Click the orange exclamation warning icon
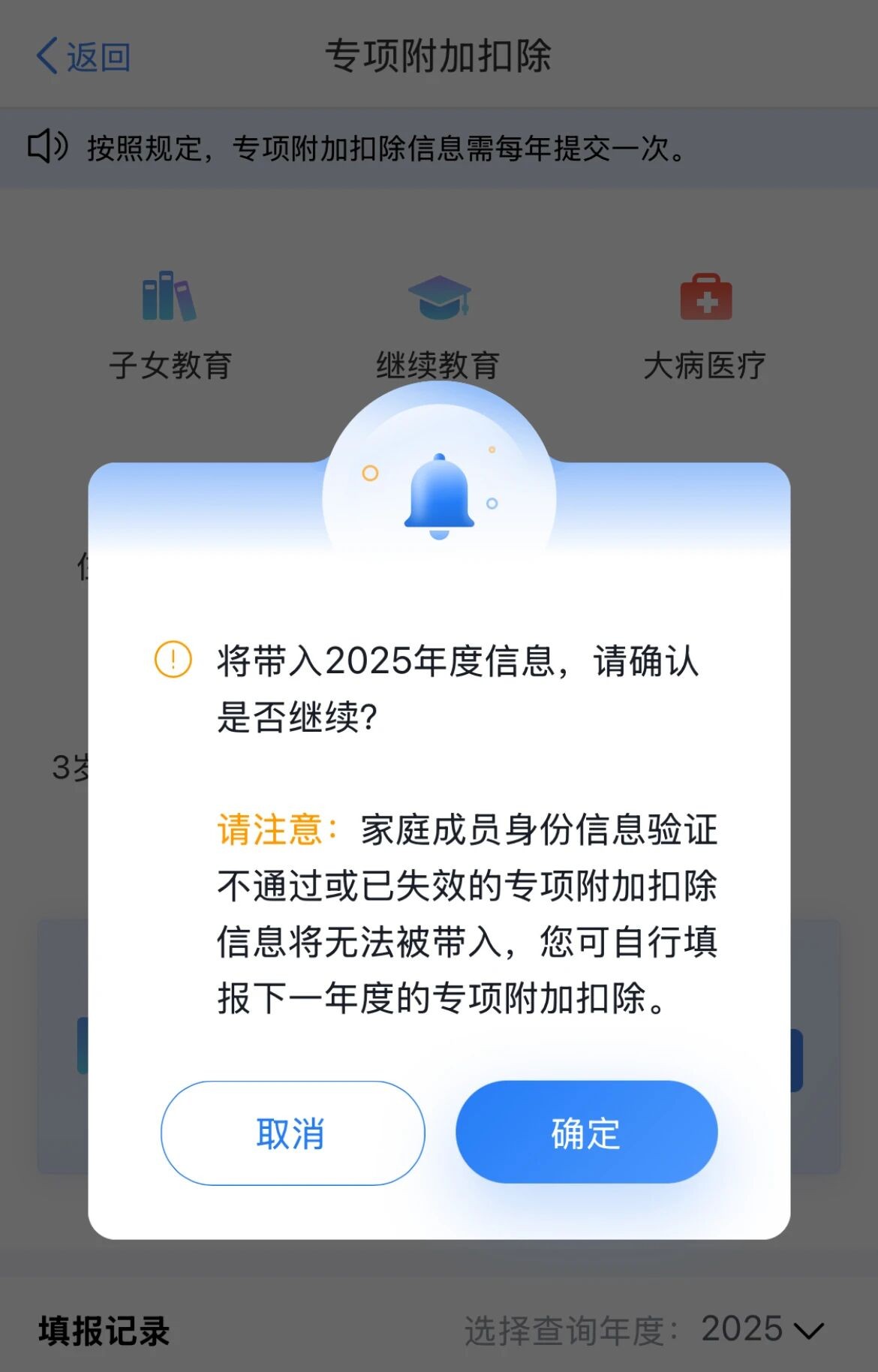The width and height of the screenshot is (878, 1372). 174,660
